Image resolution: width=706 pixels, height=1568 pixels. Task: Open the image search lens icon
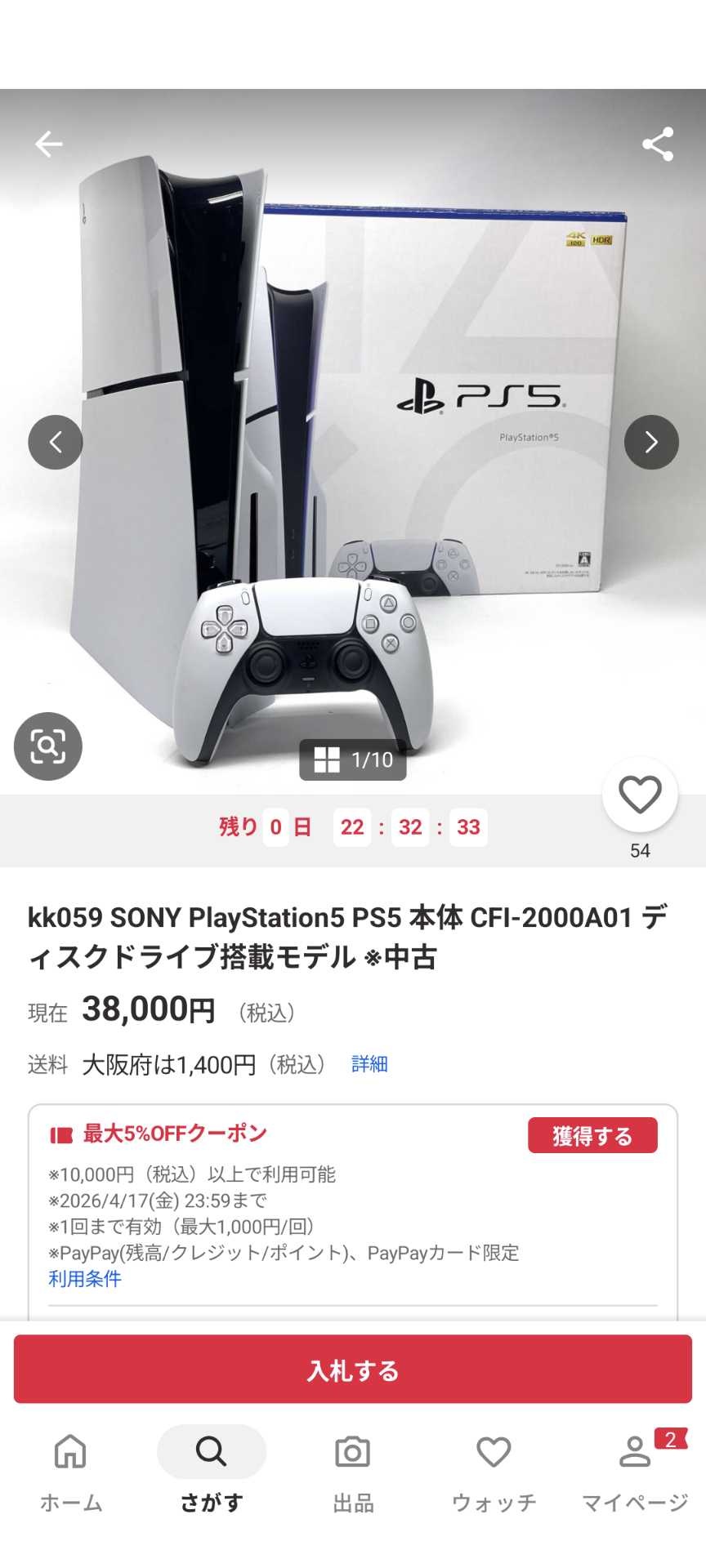48,746
